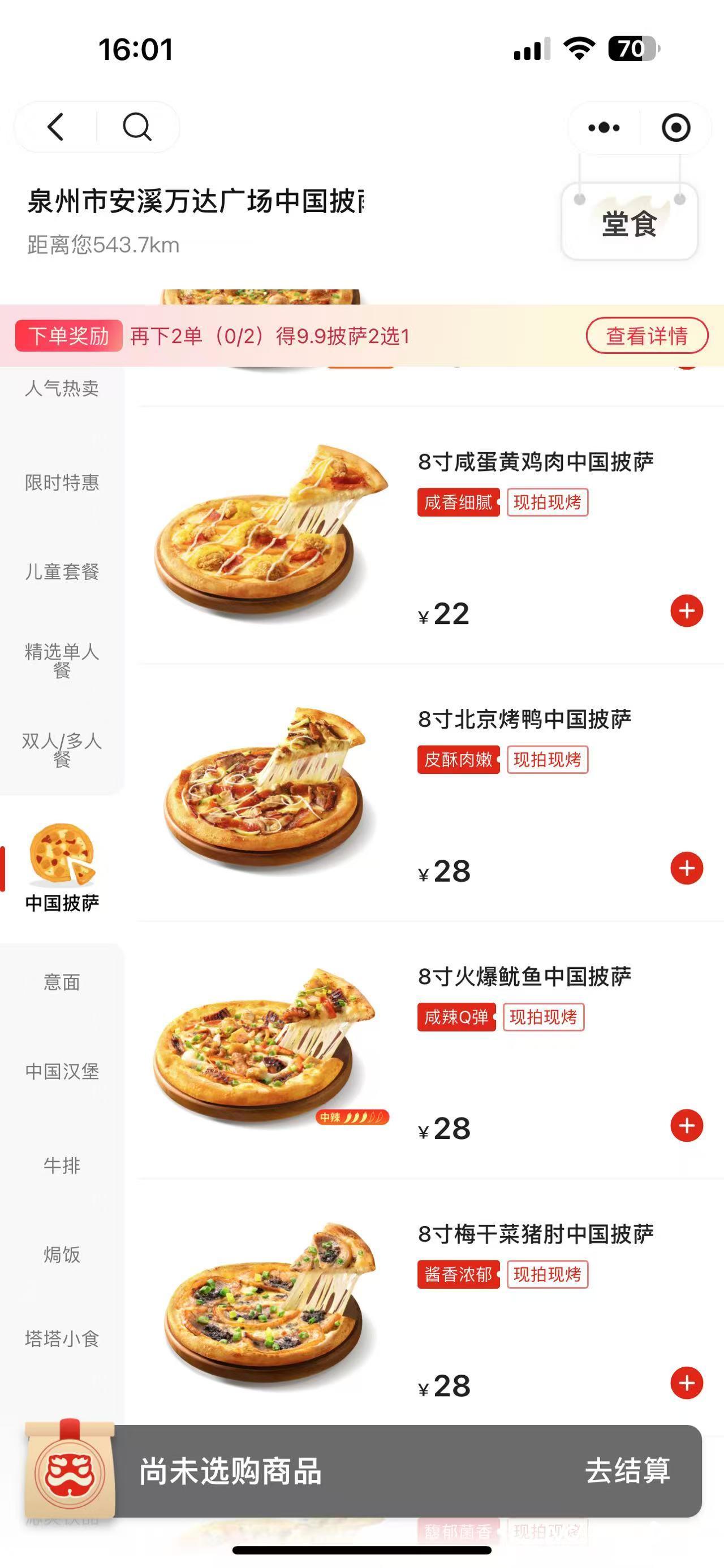724x1568 pixels.
Task: Switch to the 堂食 dine-in mode
Action: (630, 225)
